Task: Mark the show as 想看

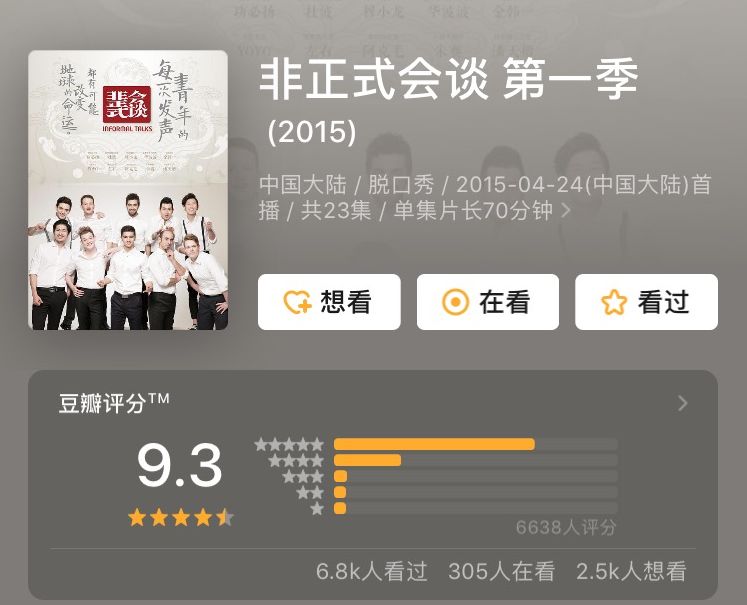Action: pyautogui.click(x=329, y=302)
